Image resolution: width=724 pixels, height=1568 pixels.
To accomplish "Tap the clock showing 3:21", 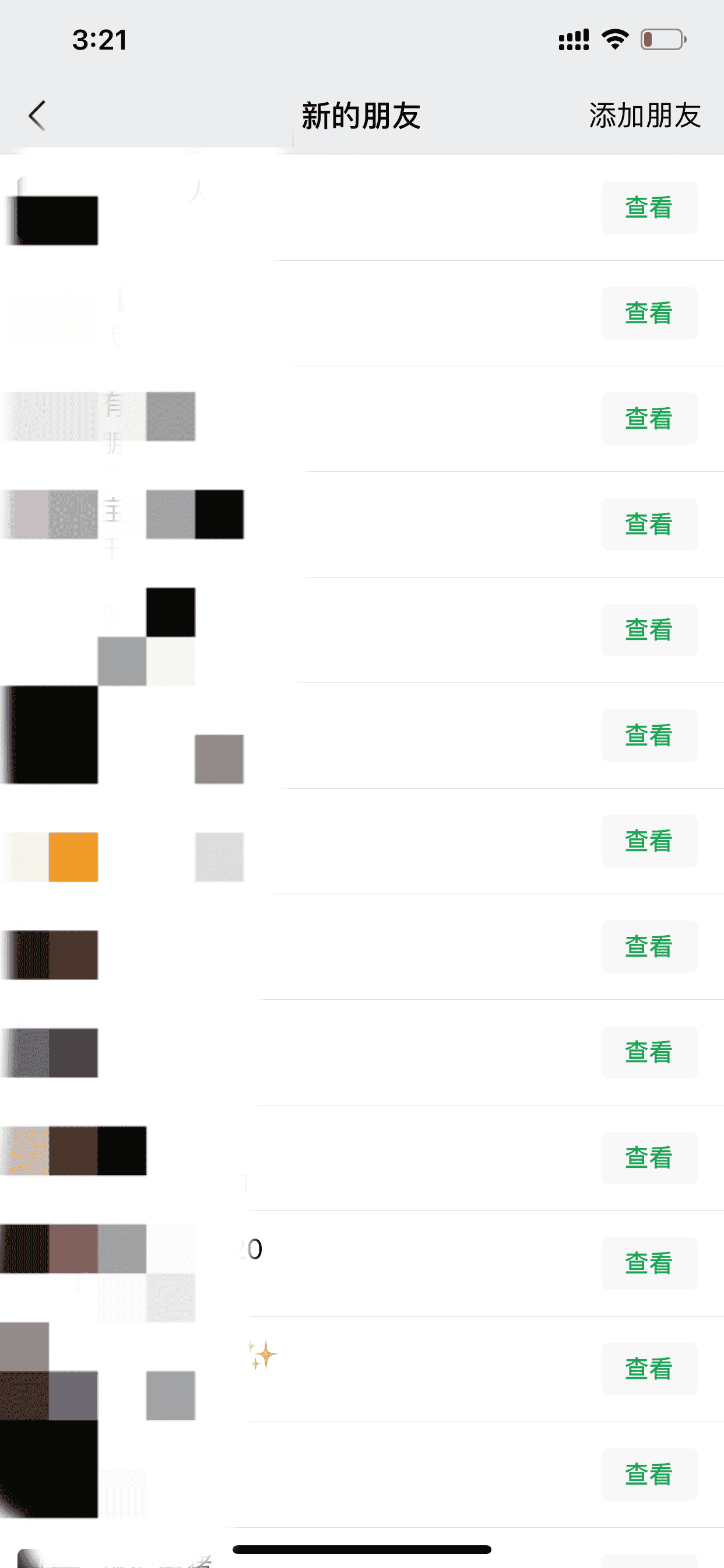I will pyautogui.click(x=99, y=40).
